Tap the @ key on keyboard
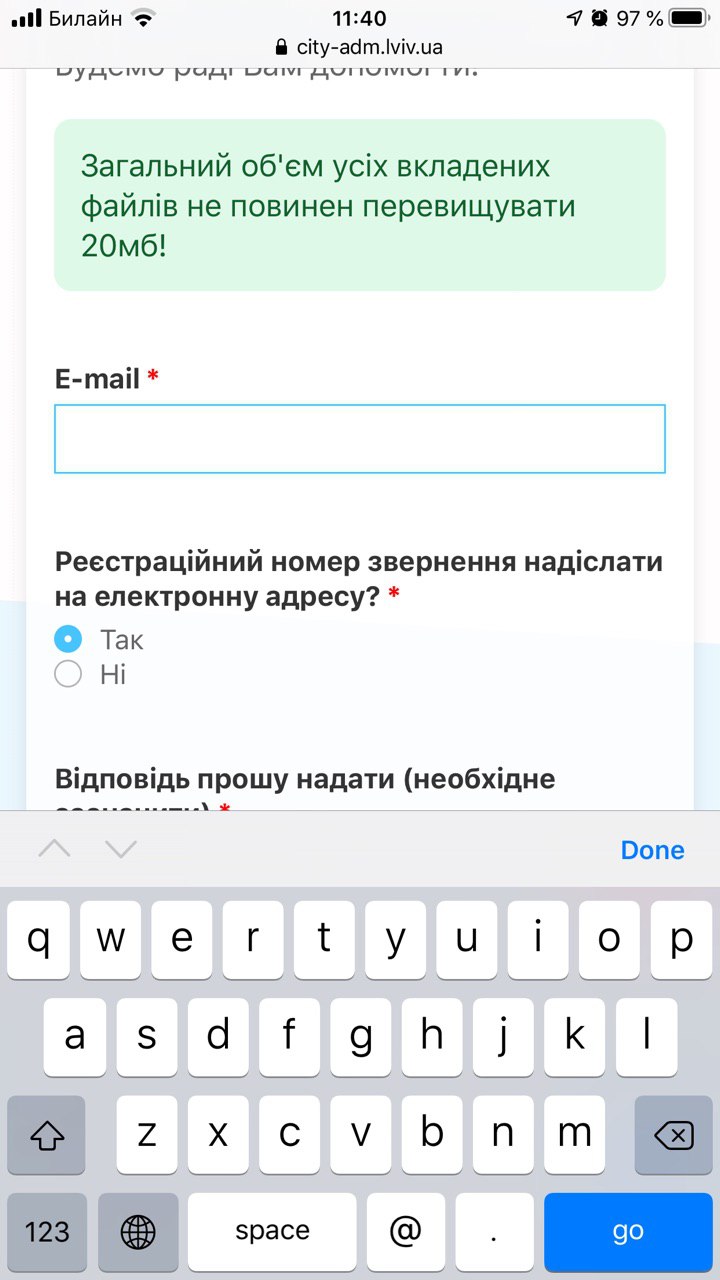Image resolution: width=720 pixels, height=1280 pixels. [405, 1232]
